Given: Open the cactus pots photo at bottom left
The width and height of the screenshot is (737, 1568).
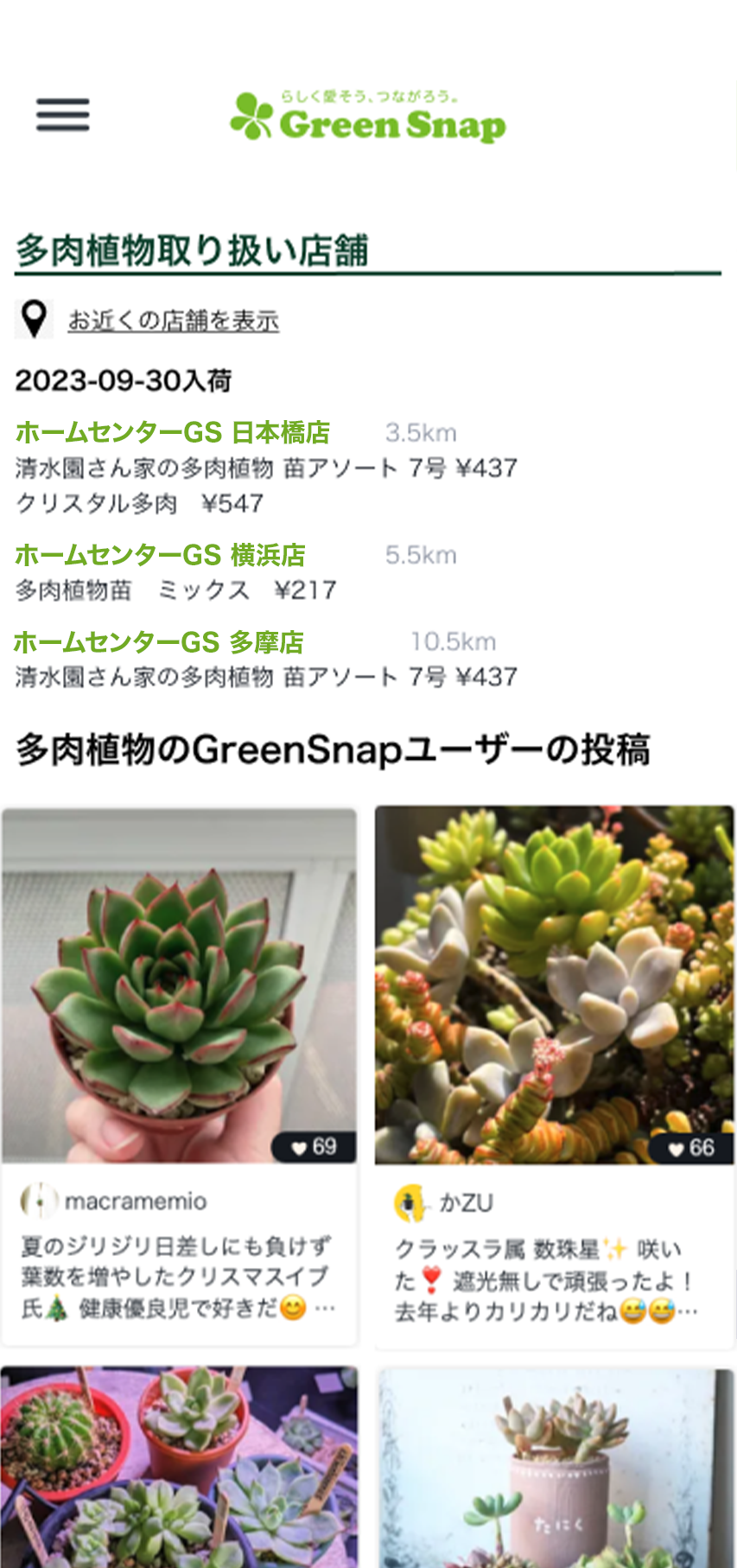Looking at the screenshot, I should [179, 1469].
